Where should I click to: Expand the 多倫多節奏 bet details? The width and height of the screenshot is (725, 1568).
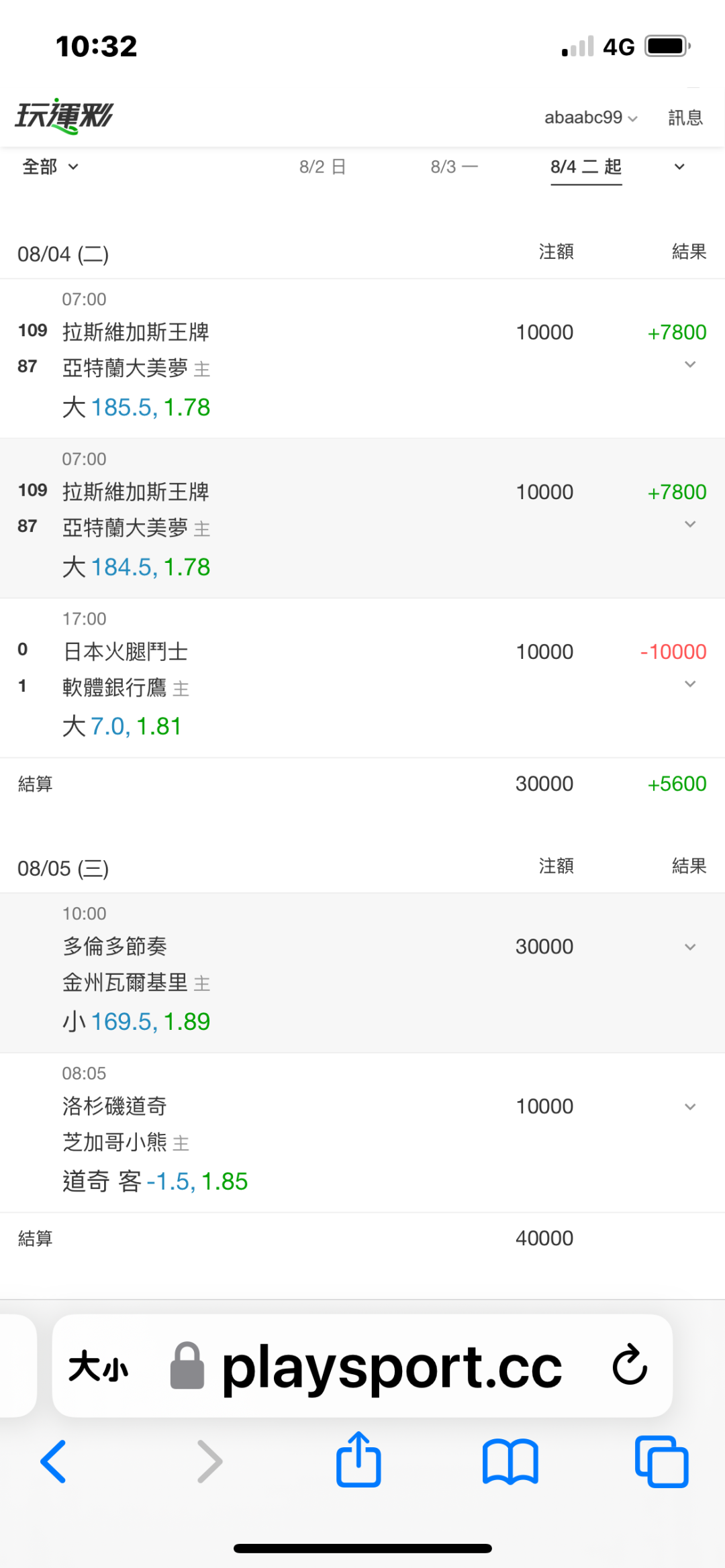coord(689,947)
